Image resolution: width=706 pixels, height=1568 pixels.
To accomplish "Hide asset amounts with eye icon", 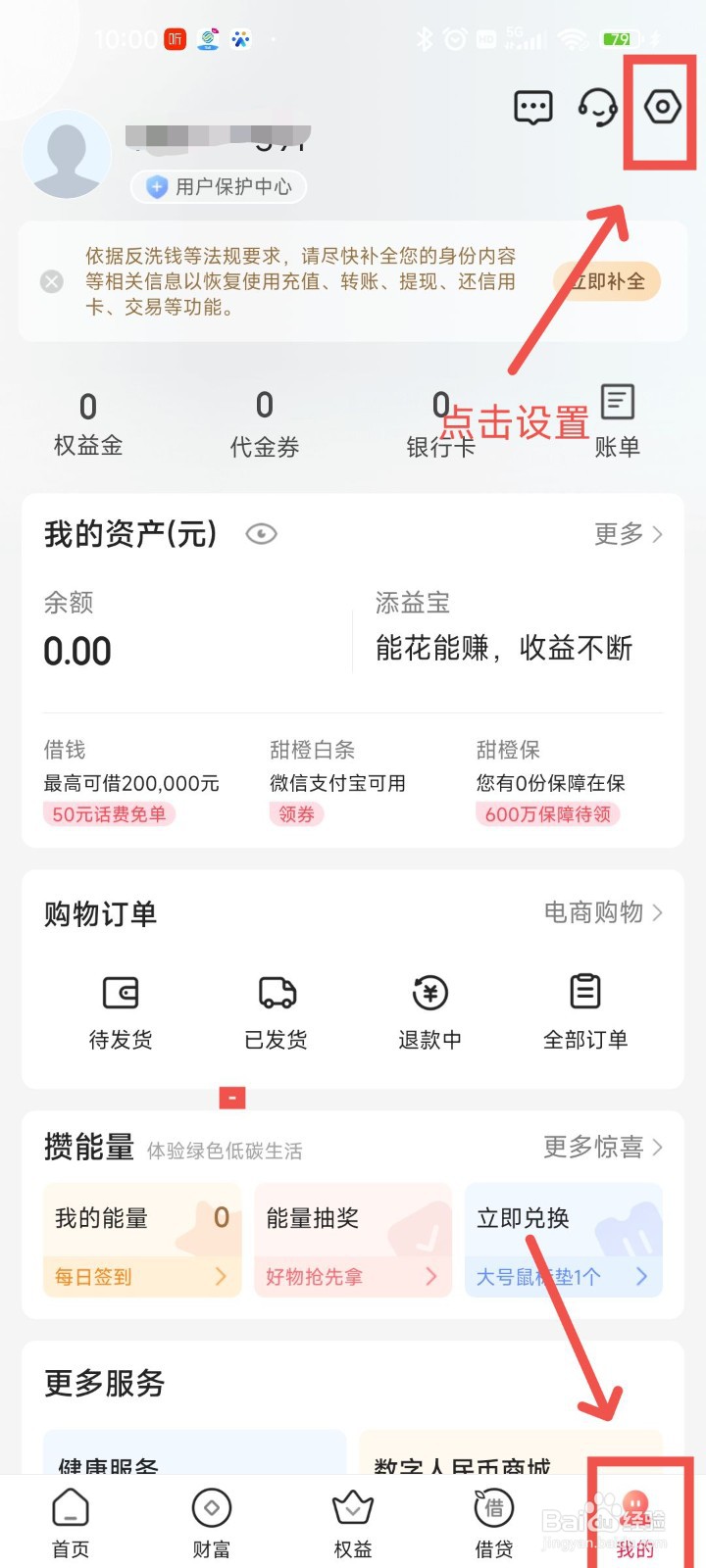I will [261, 534].
